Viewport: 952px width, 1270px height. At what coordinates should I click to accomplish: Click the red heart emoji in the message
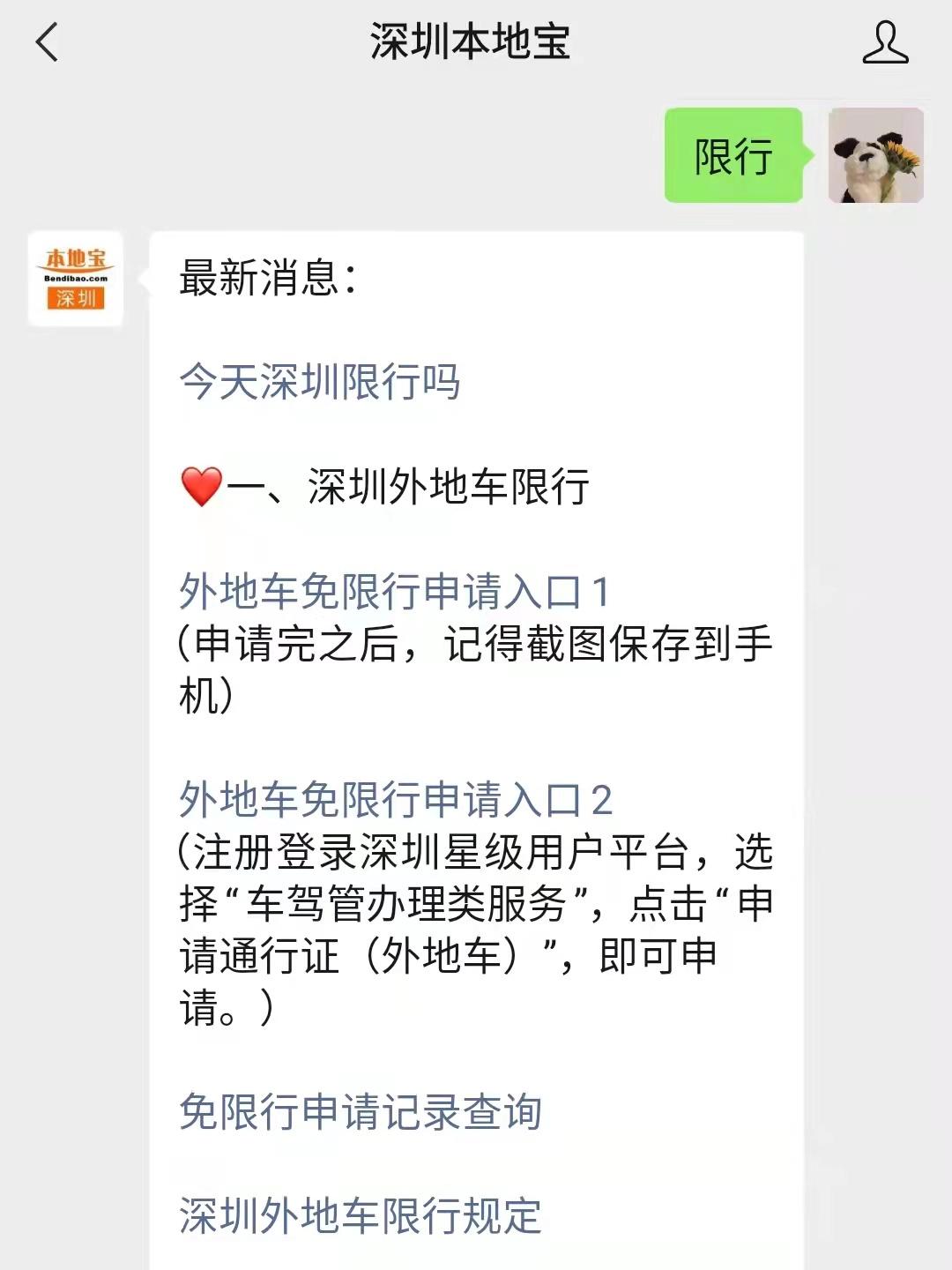201,485
